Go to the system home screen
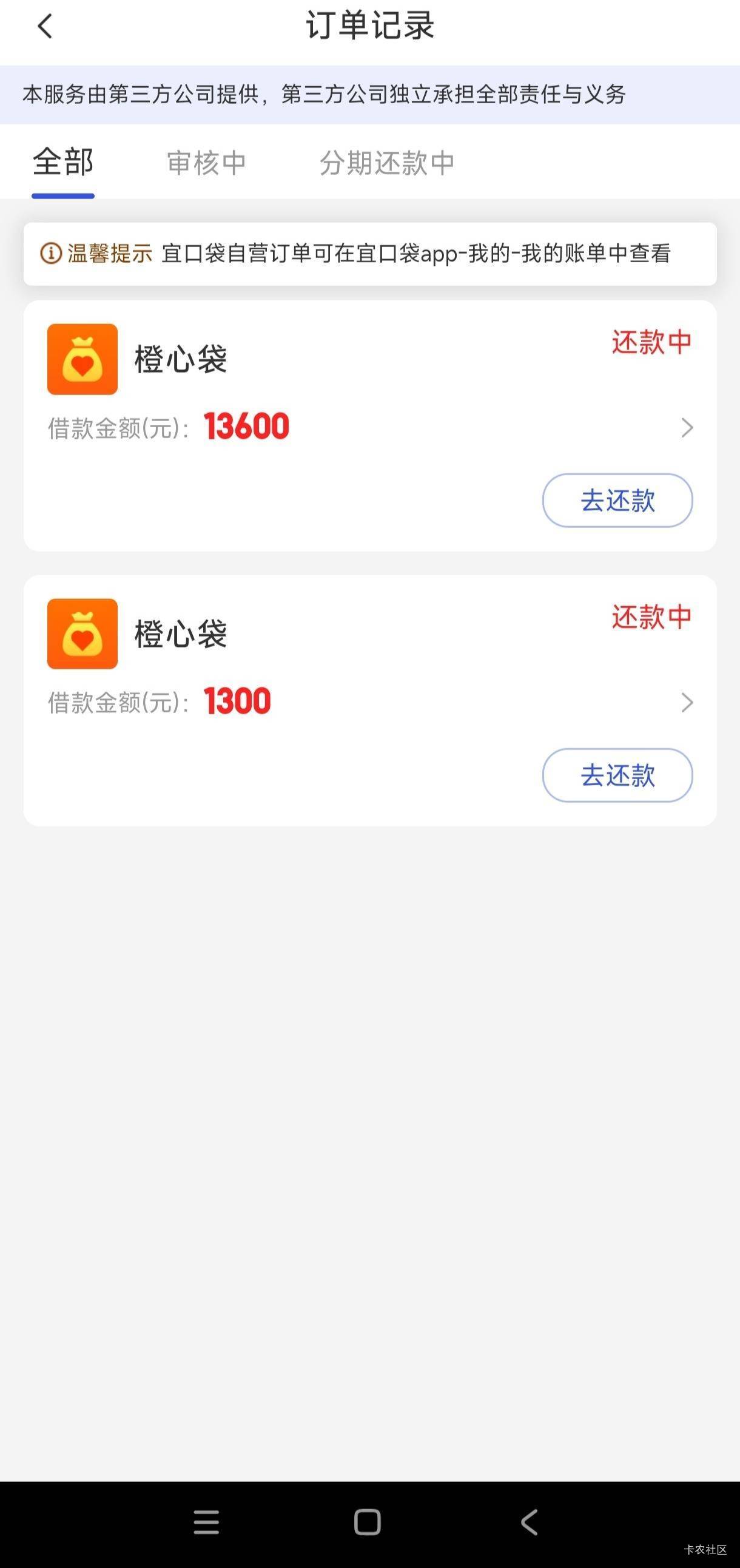The image size is (740, 1568). tap(368, 1522)
